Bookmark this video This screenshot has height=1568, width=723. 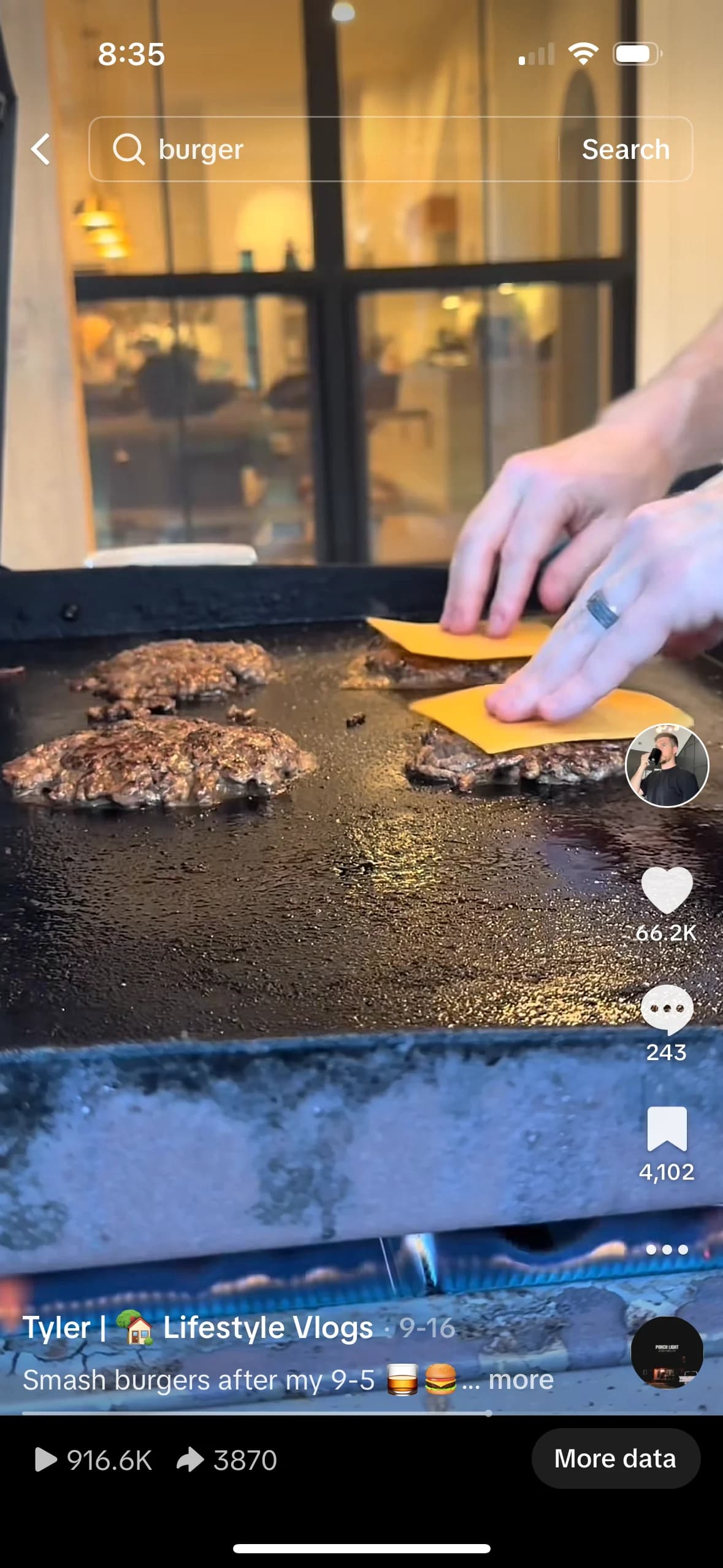tap(667, 1129)
